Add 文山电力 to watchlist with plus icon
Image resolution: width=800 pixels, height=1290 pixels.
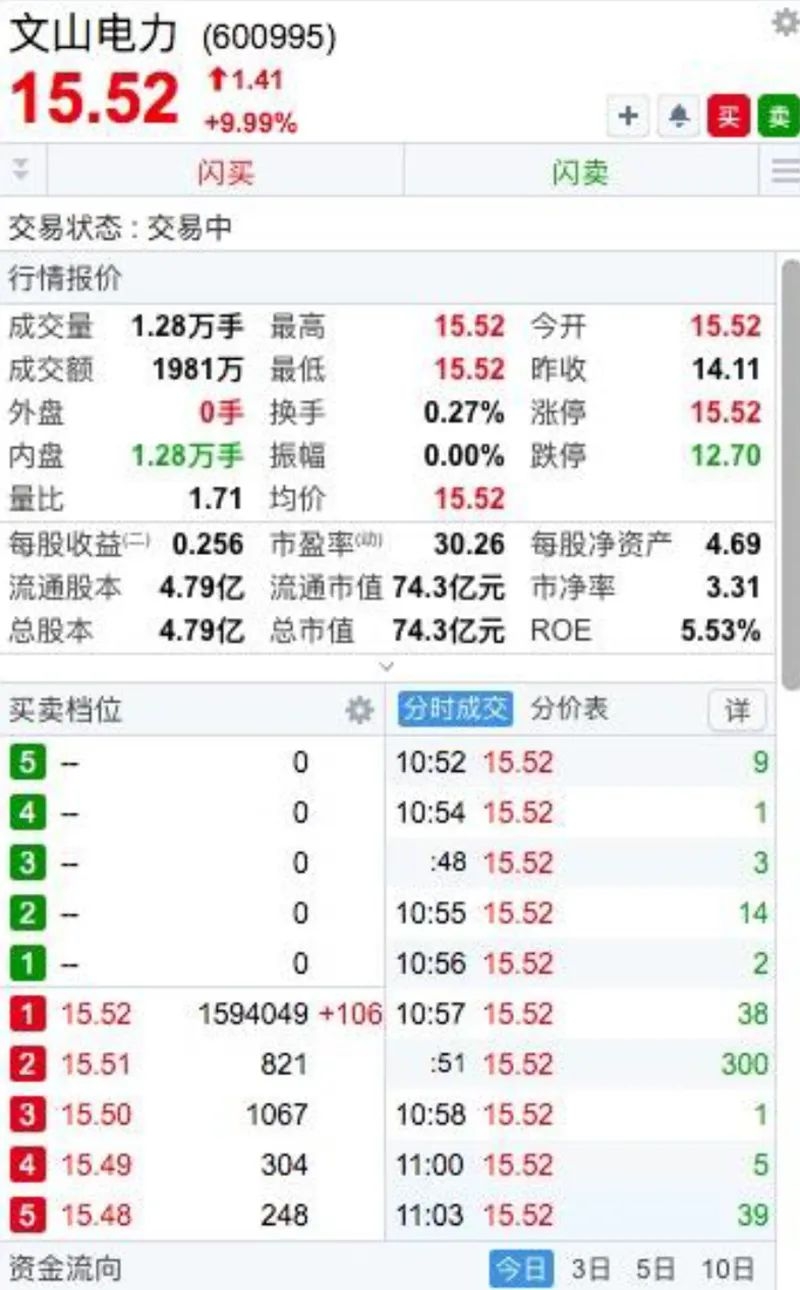[x=628, y=117]
